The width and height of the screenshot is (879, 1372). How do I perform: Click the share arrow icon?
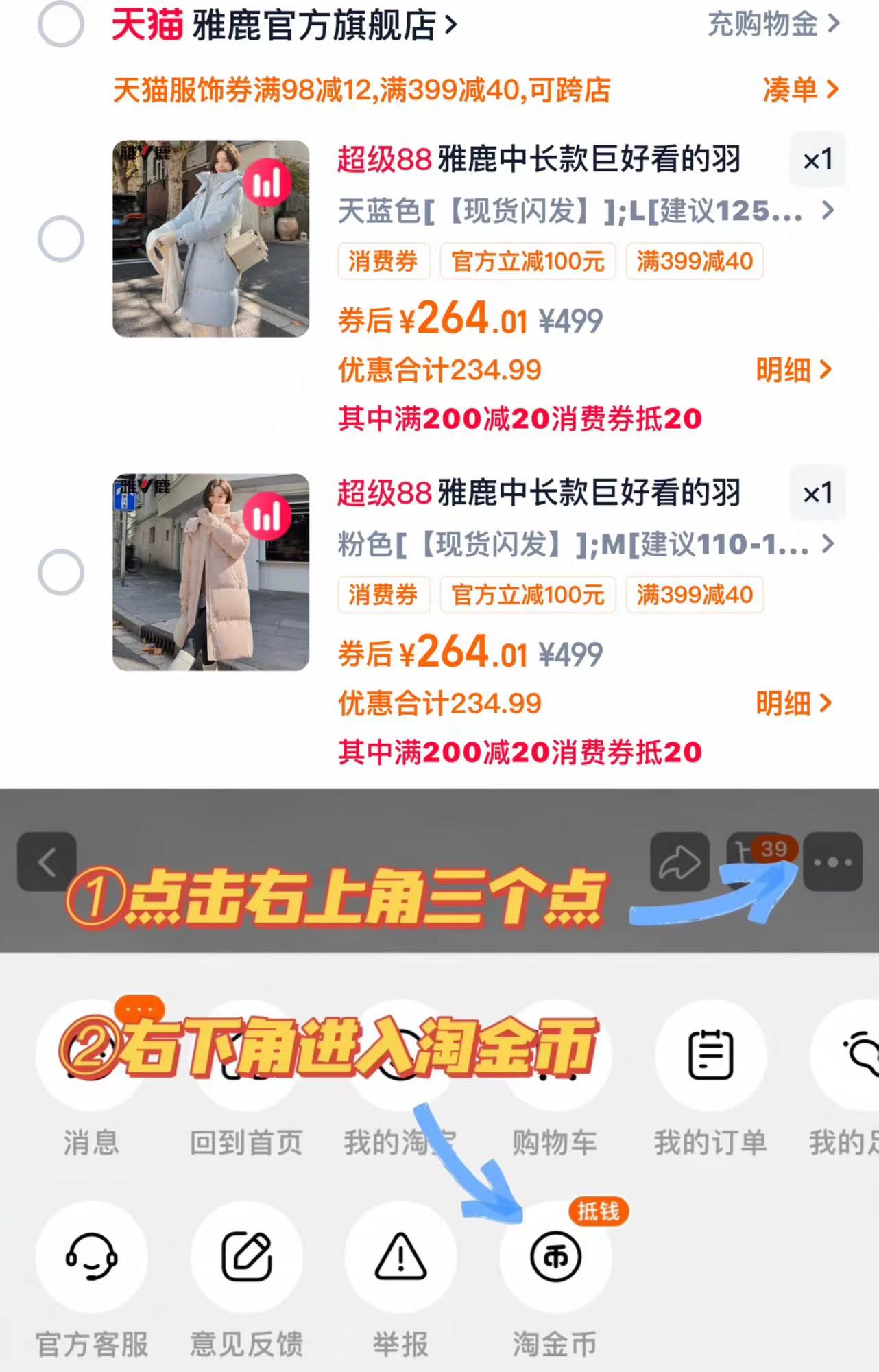coord(679,863)
